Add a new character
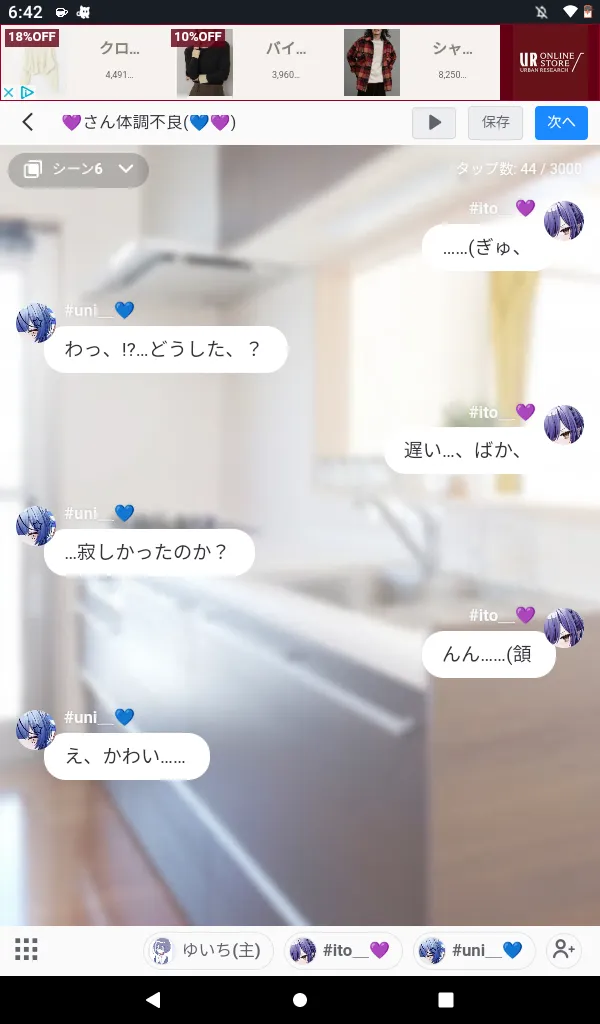600x1024 pixels. pos(564,950)
